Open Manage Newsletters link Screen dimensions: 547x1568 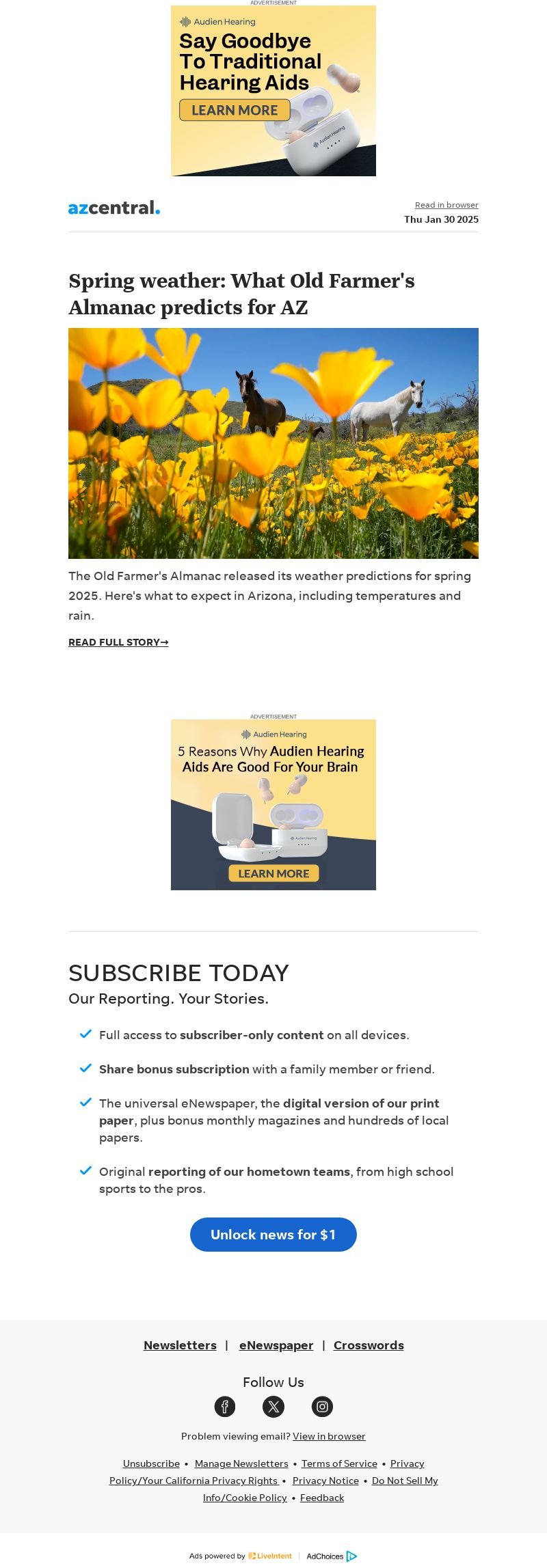click(241, 1463)
